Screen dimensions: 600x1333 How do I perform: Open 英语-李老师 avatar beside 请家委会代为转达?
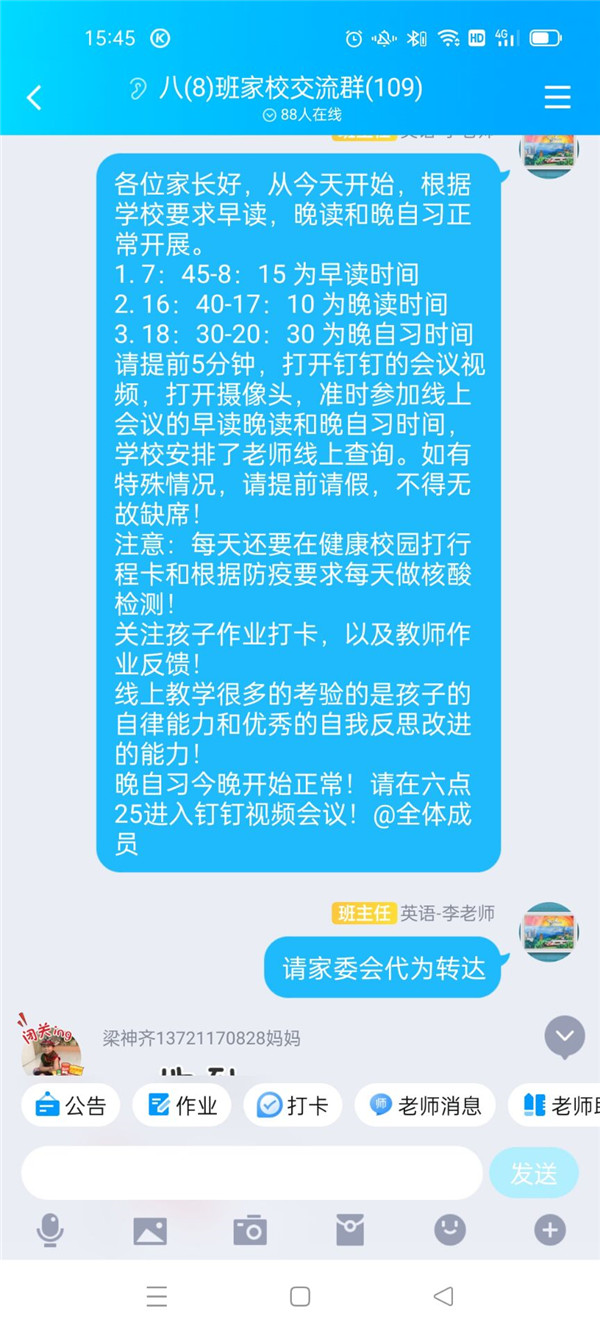pos(549,932)
